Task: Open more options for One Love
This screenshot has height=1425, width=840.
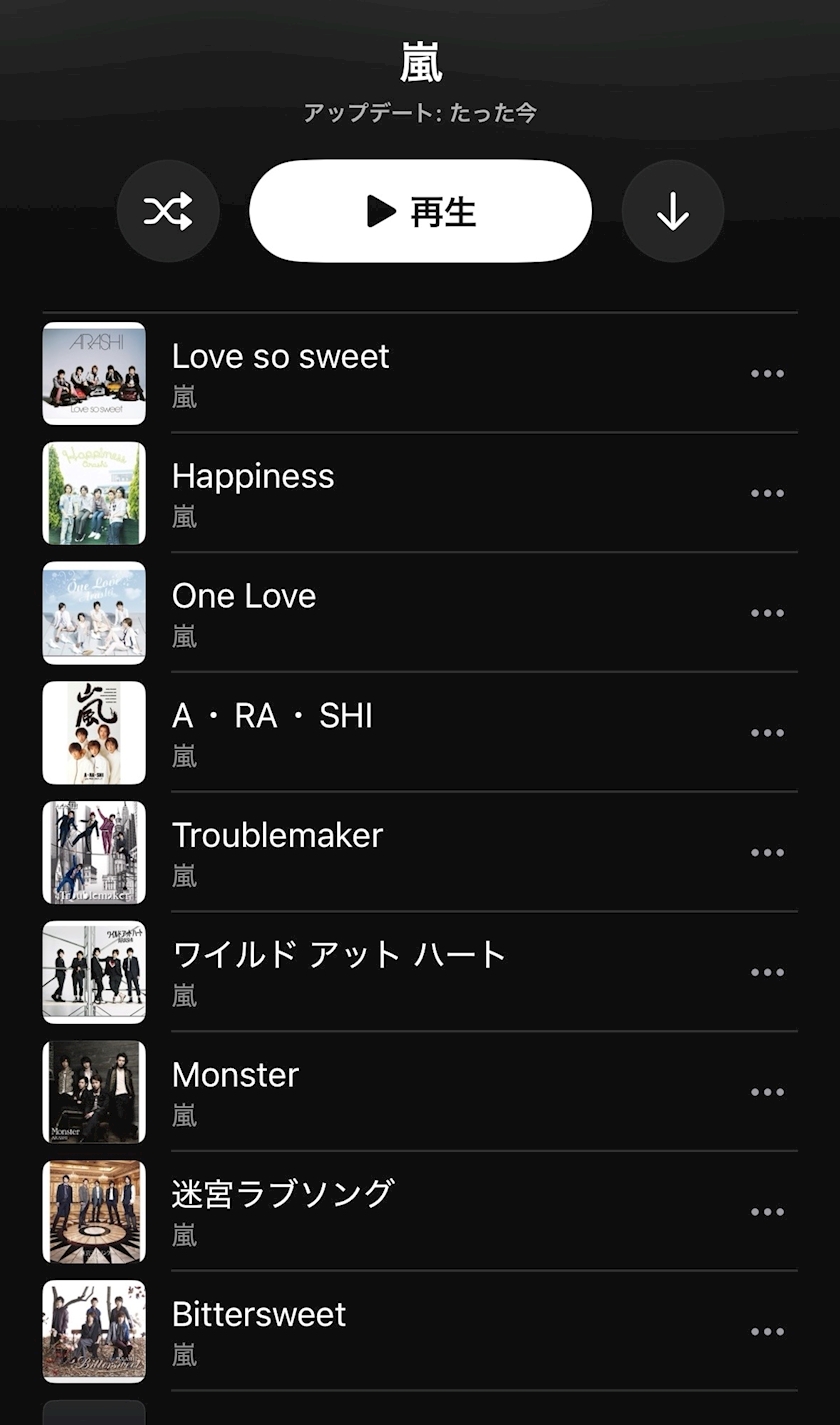Action: pos(767,613)
